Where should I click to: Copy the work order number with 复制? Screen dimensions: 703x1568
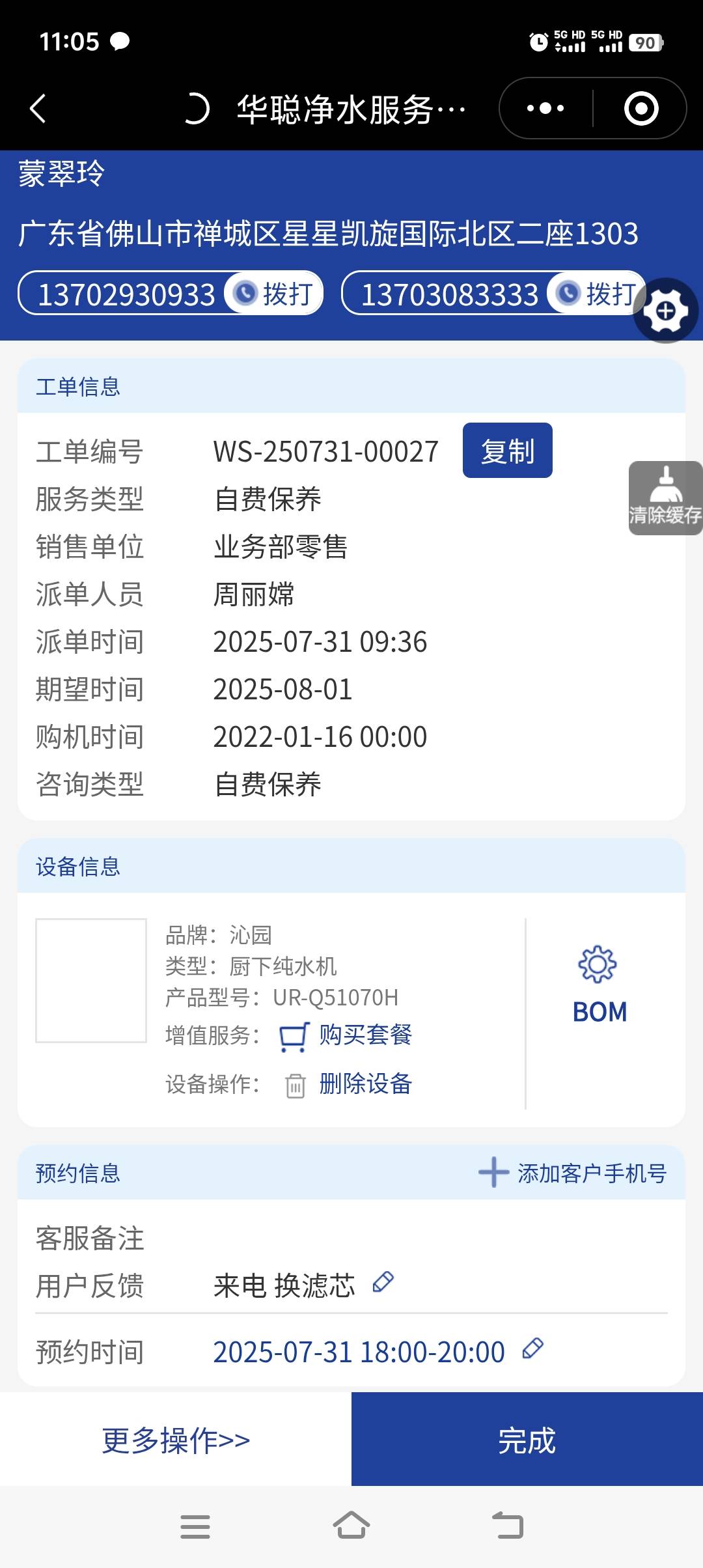click(x=507, y=451)
